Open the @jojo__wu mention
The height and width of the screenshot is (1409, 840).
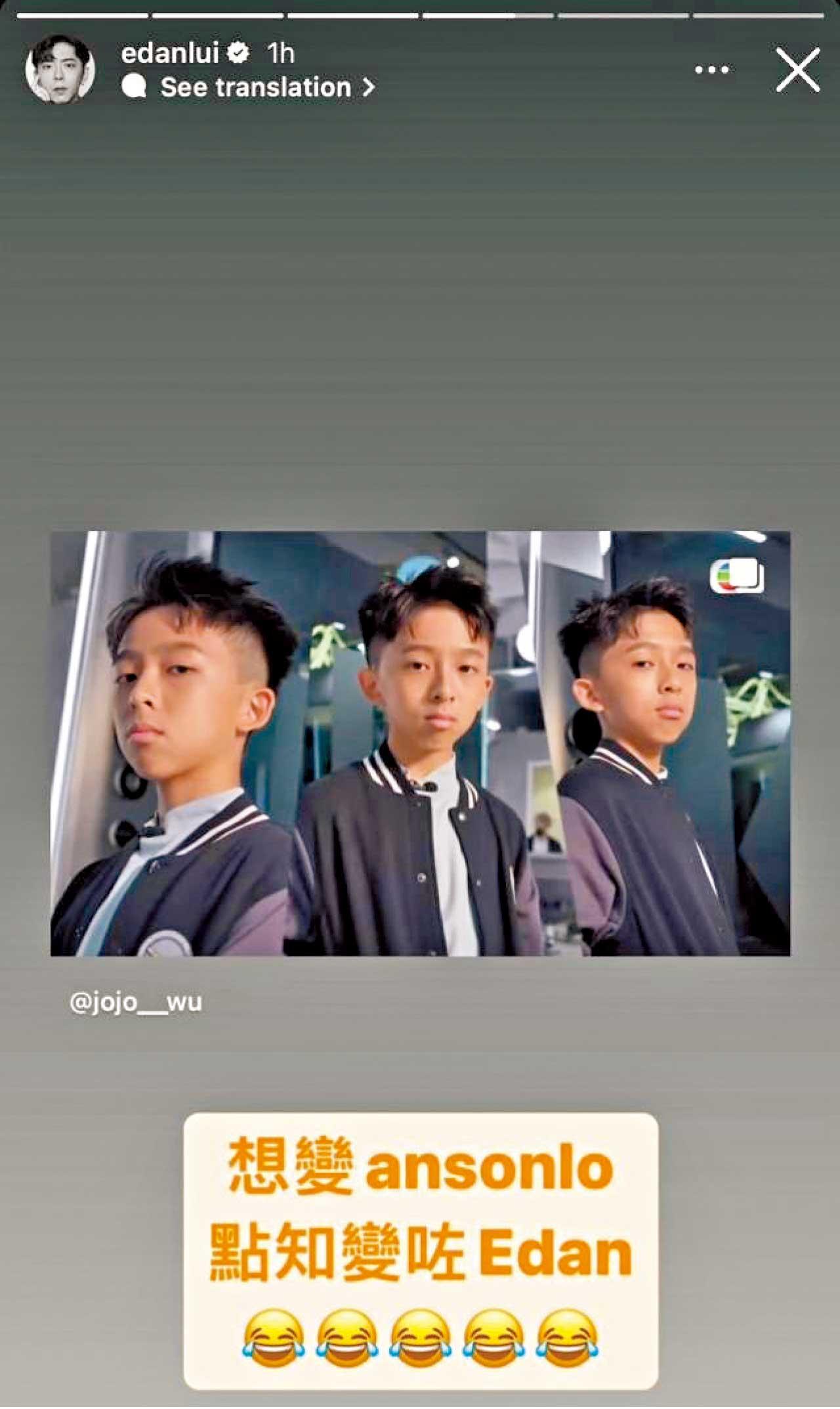tap(136, 1003)
